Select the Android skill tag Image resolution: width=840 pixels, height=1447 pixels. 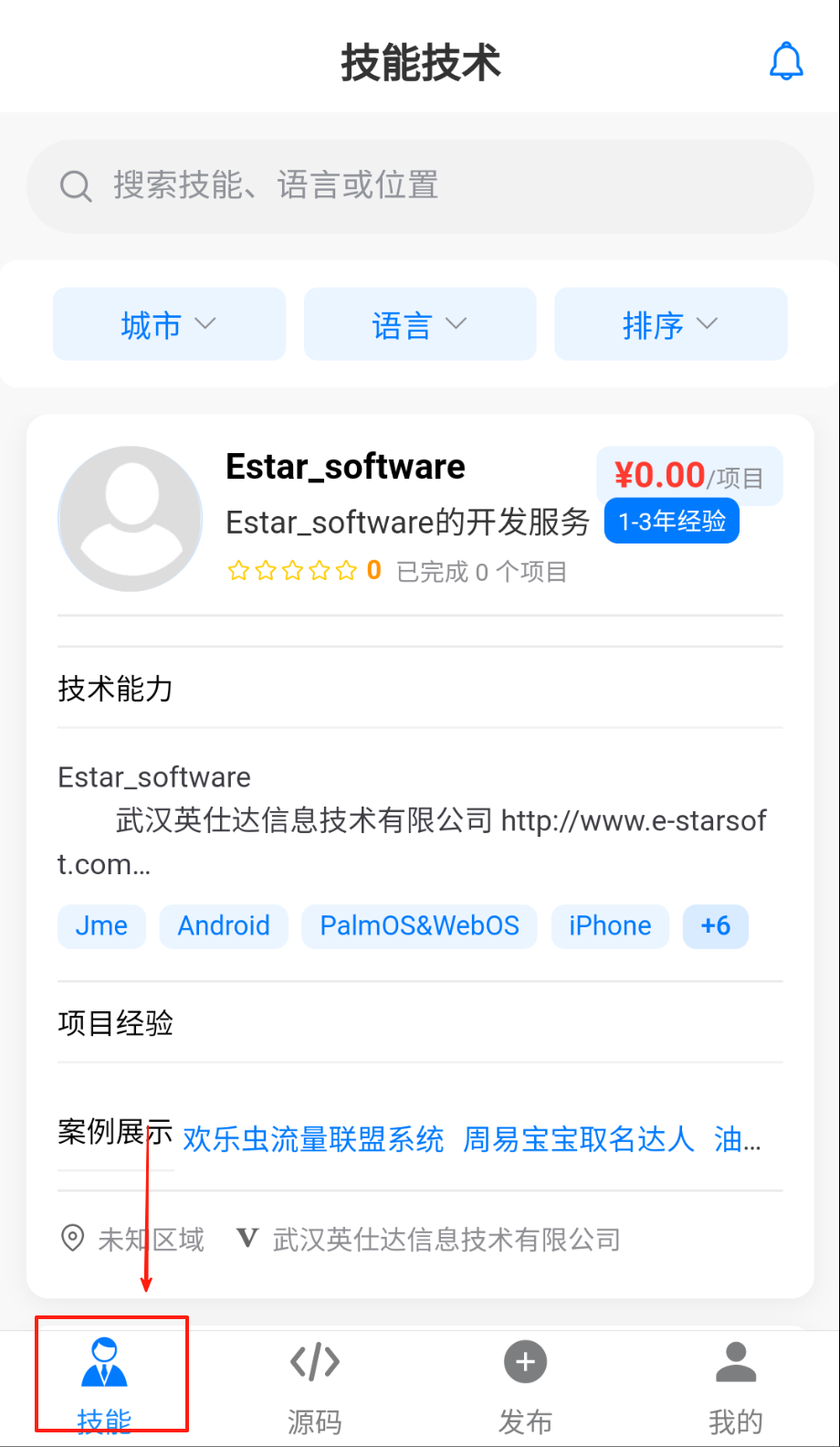(224, 926)
